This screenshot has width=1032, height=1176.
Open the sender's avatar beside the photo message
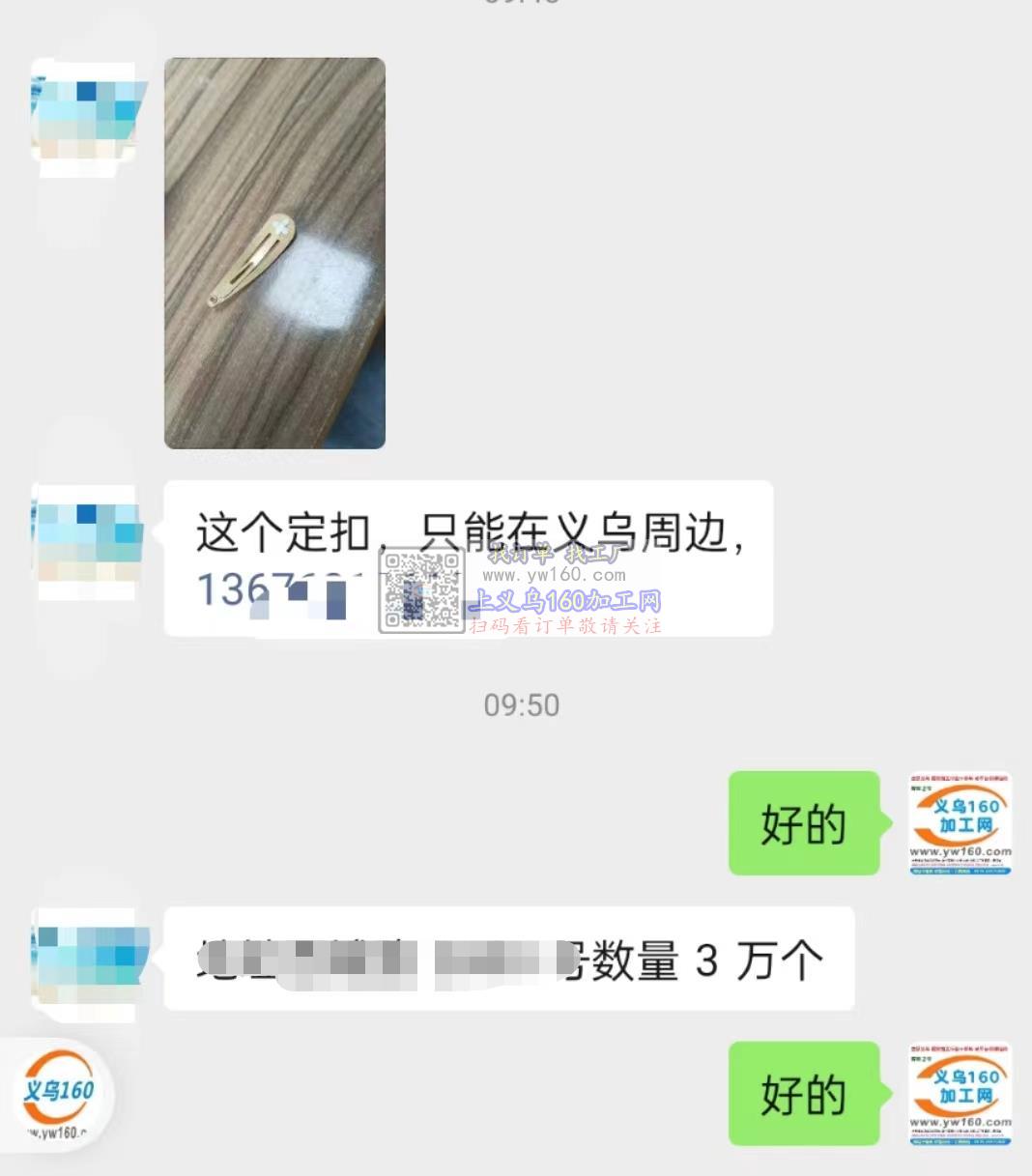point(85,118)
